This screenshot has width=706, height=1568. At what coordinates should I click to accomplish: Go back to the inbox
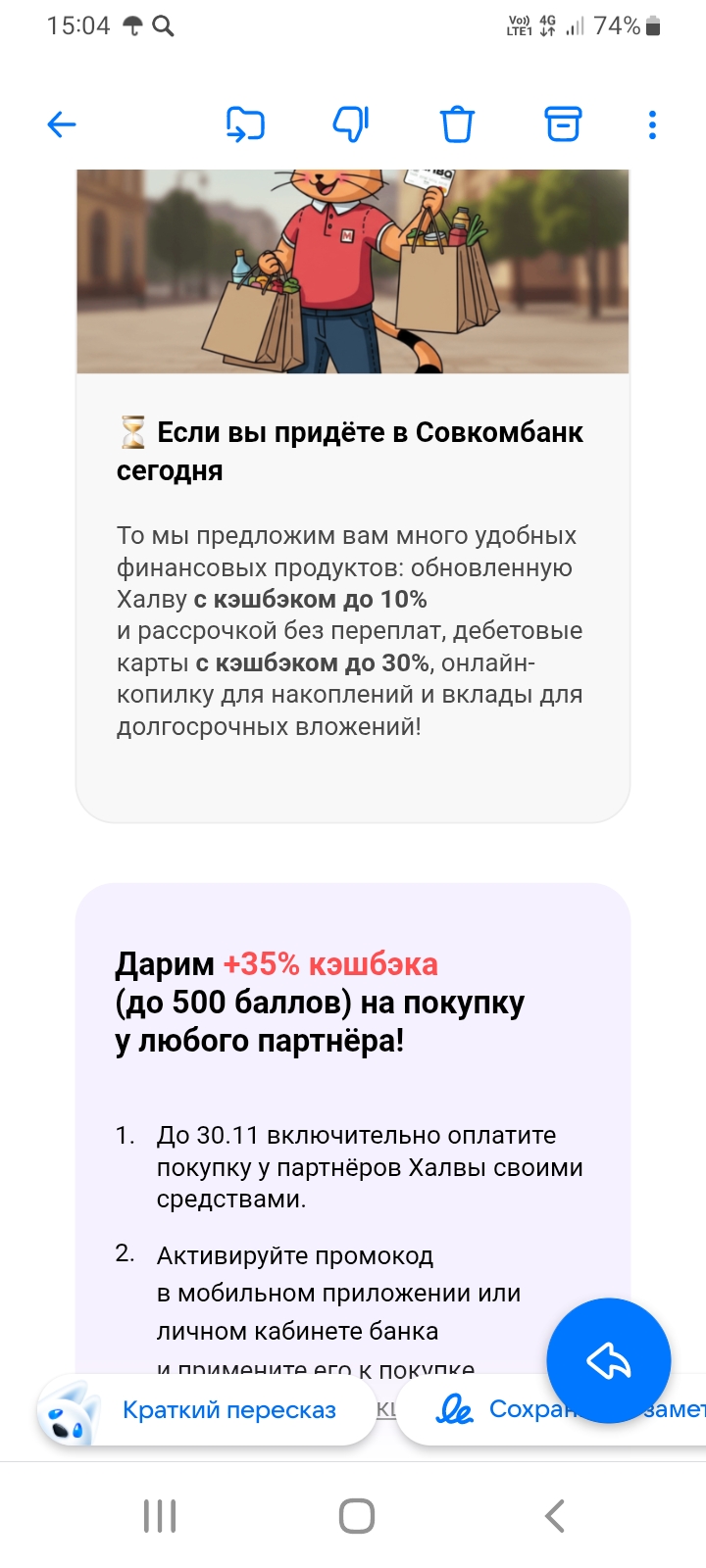tap(62, 124)
